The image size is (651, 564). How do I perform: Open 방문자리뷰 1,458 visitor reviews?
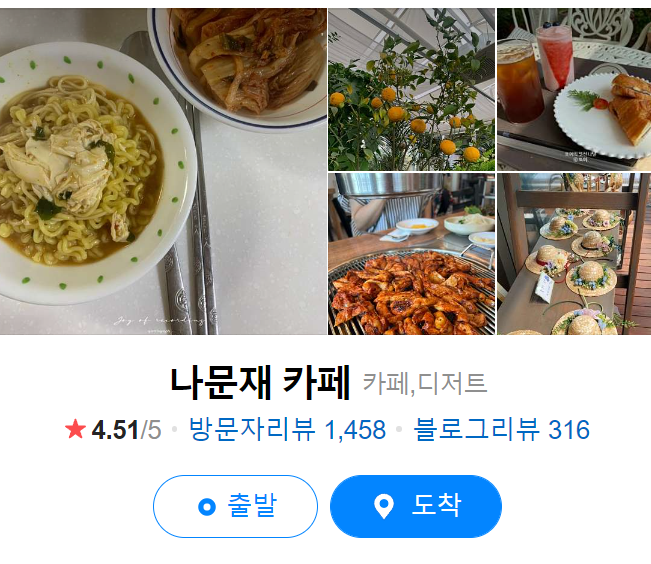[x=287, y=430]
